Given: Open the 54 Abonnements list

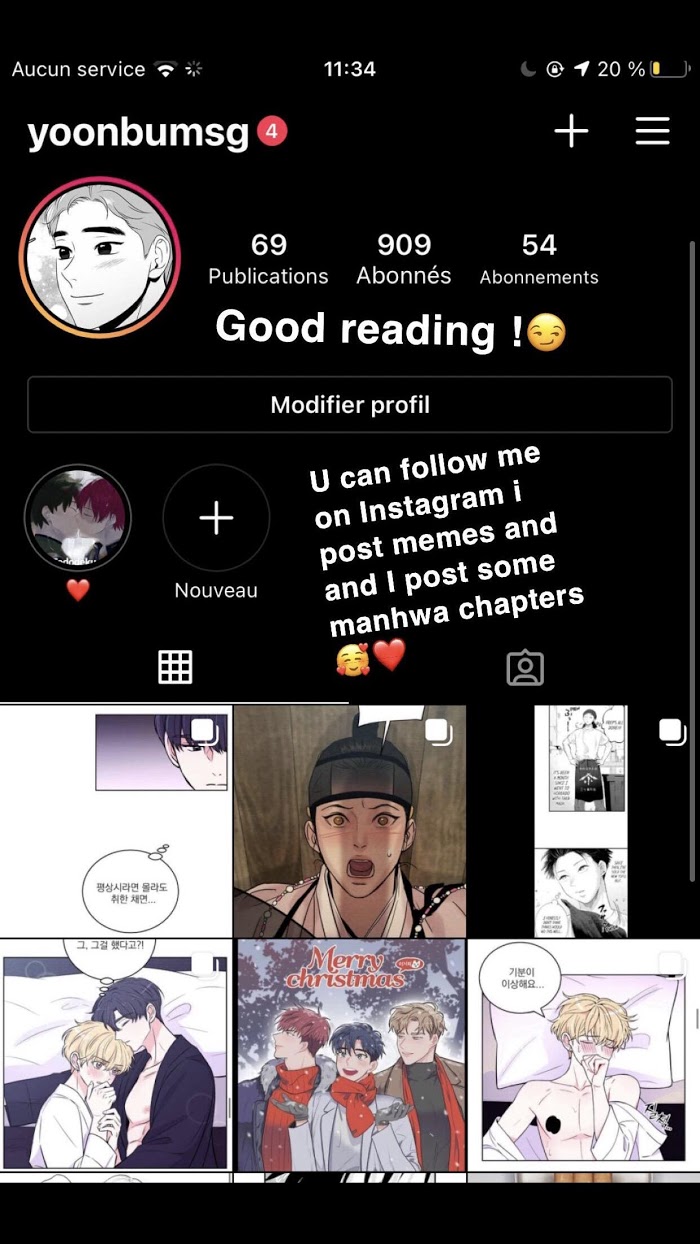Looking at the screenshot, I should pos(539,259).
